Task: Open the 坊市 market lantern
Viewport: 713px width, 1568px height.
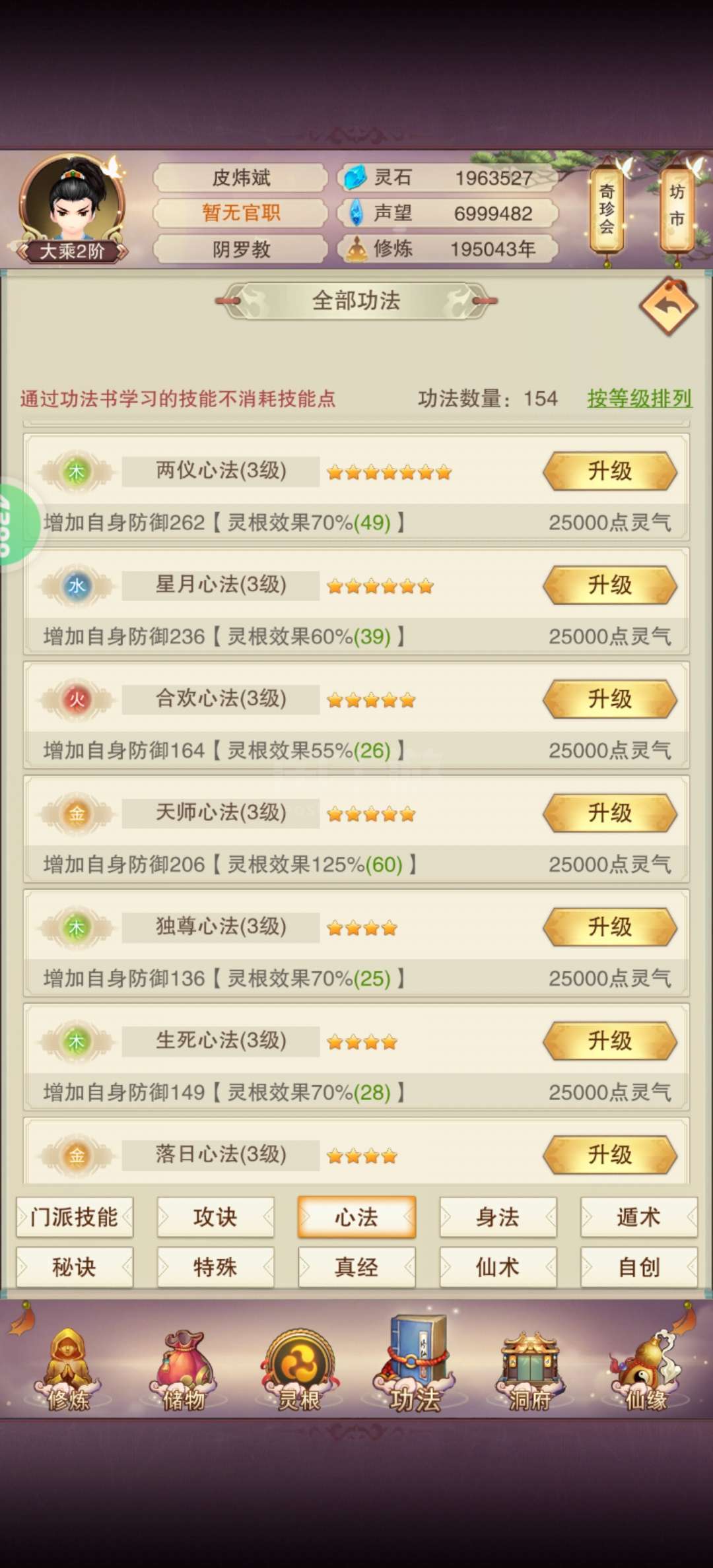Action: (x=677, y=206)
